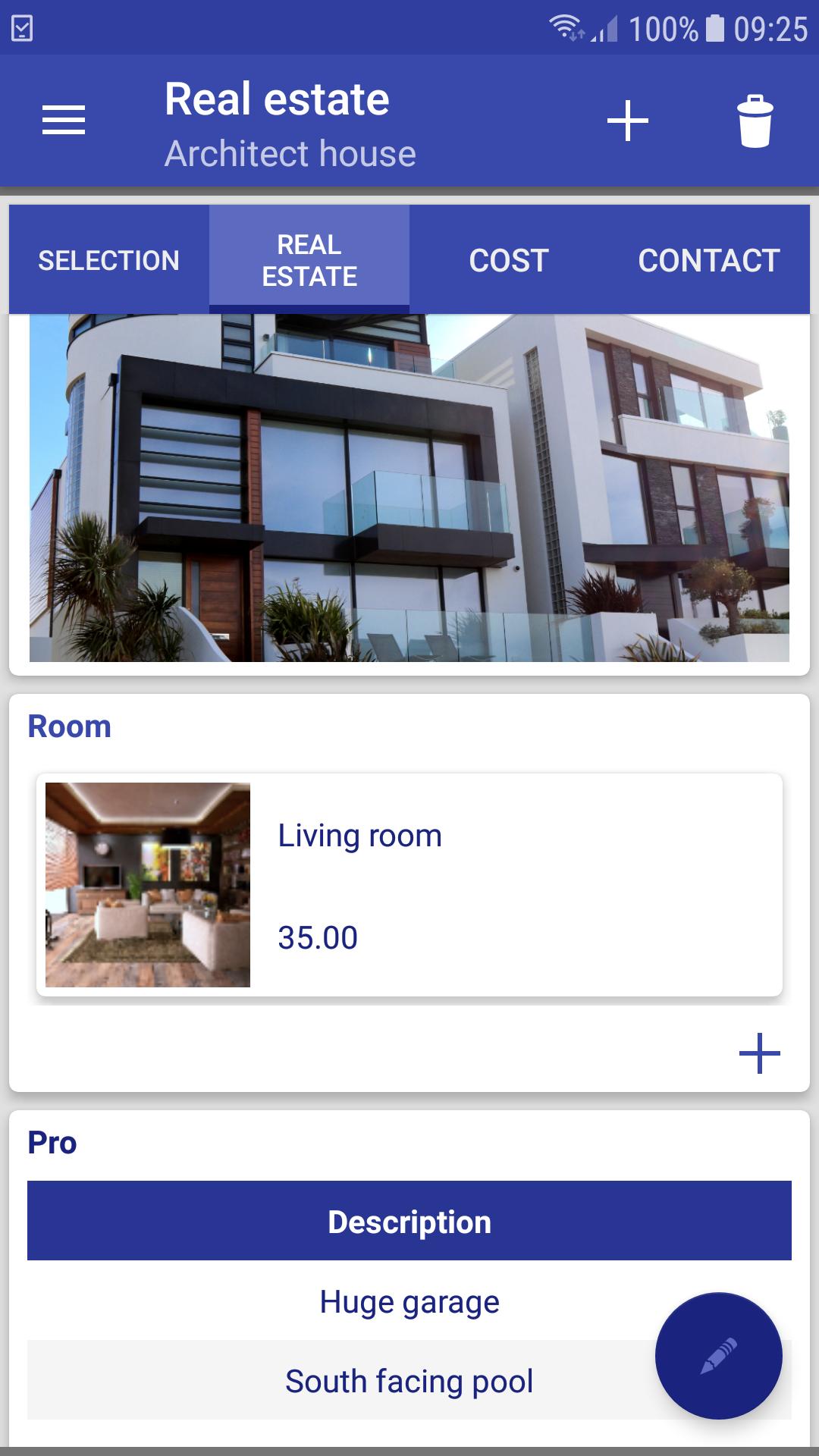Viewport: 819px width, 1456px height.
Task: Delete this record with the trash icon
Action: pyautogui.click(x=755, y=121)
